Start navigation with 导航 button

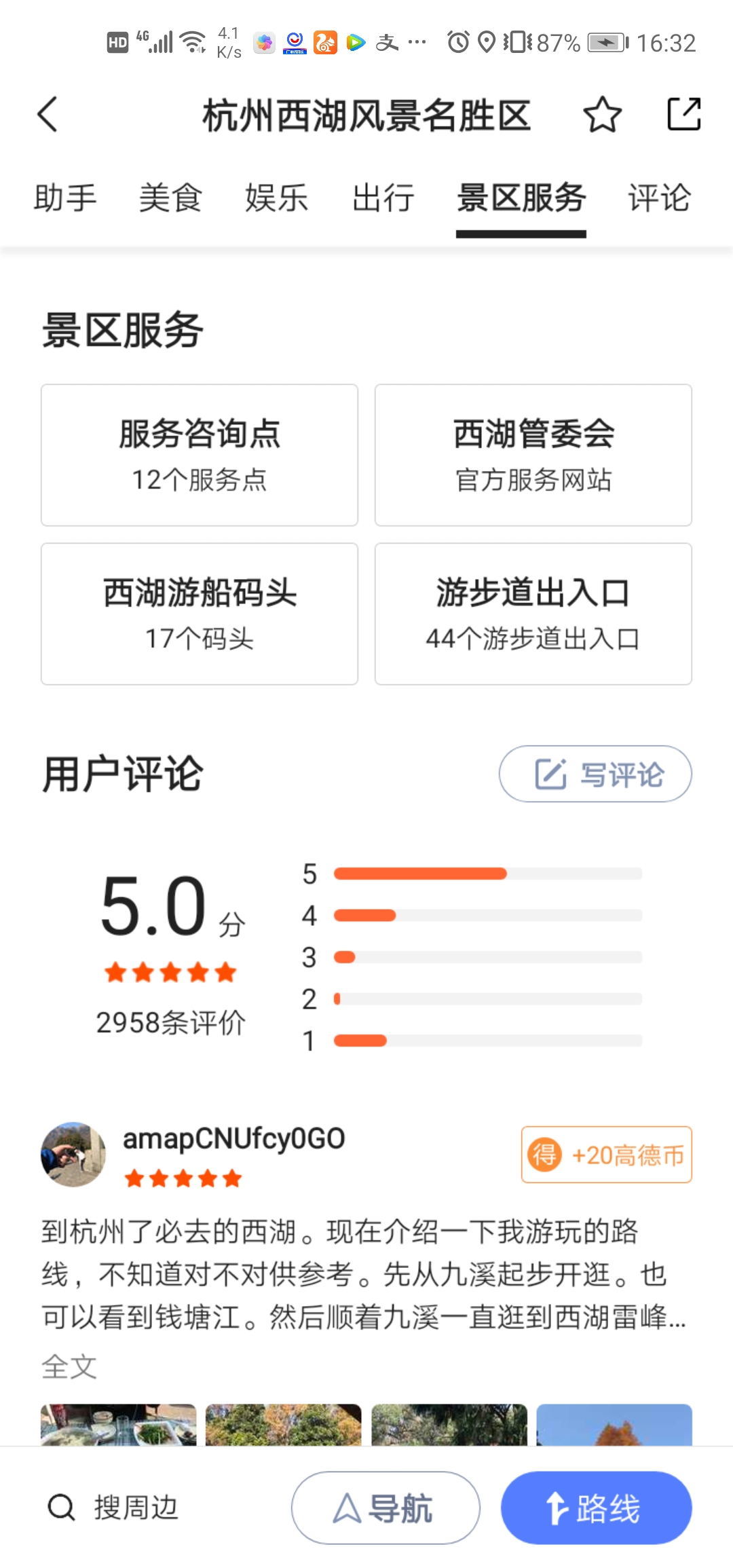(386, 1508)
